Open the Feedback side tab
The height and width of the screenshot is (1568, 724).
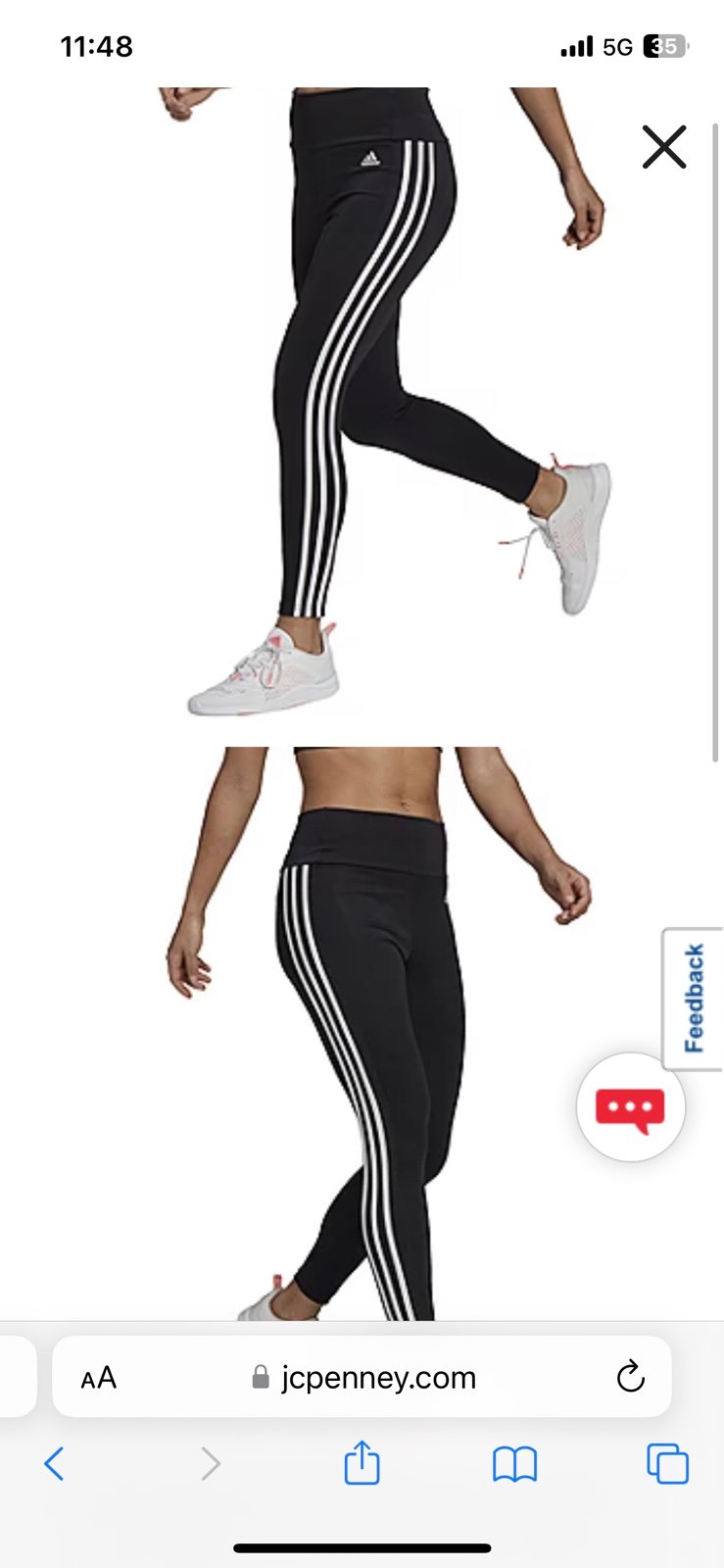click(694, 999)
